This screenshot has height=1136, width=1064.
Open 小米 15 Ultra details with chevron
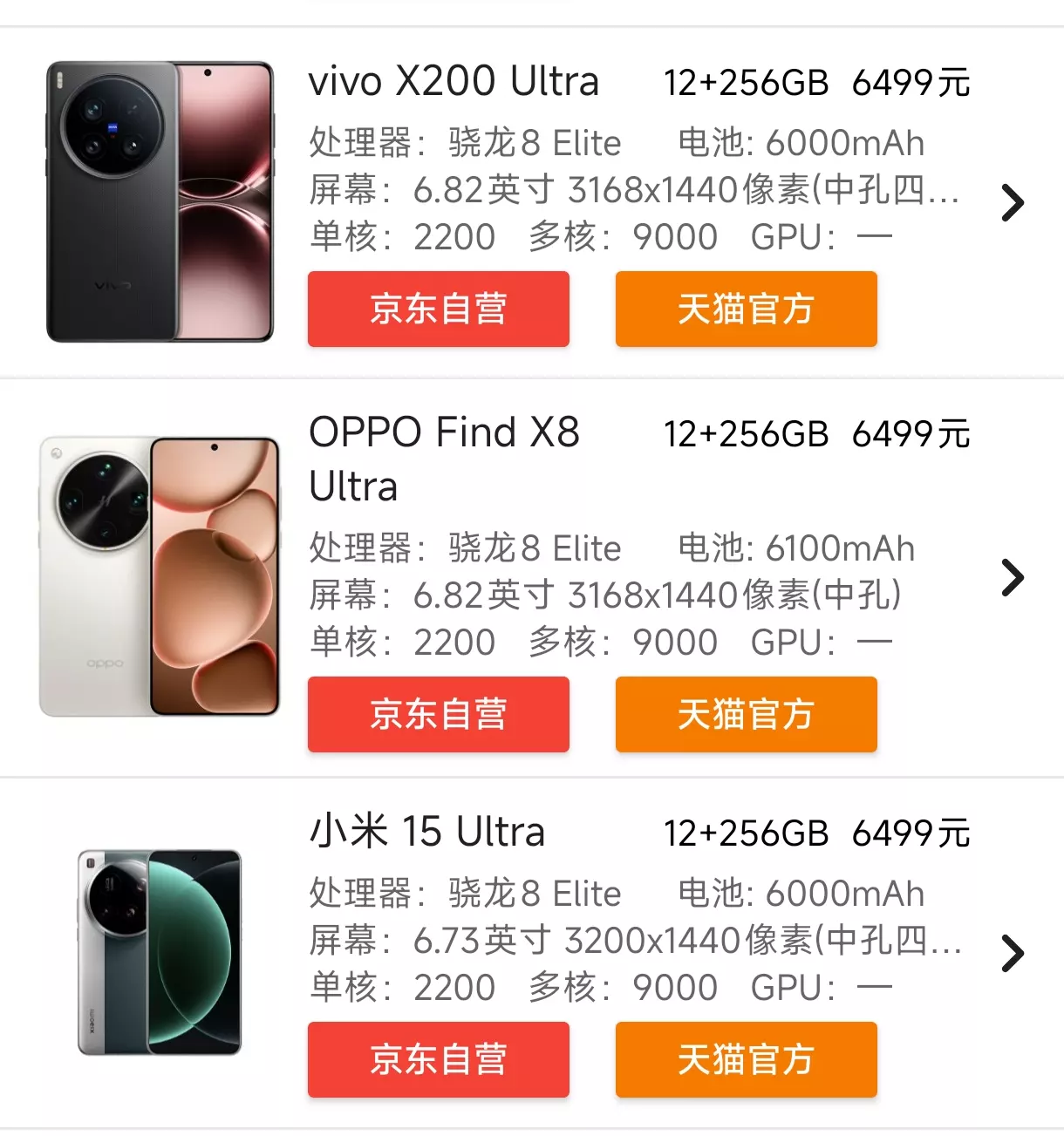(1013, 953)
